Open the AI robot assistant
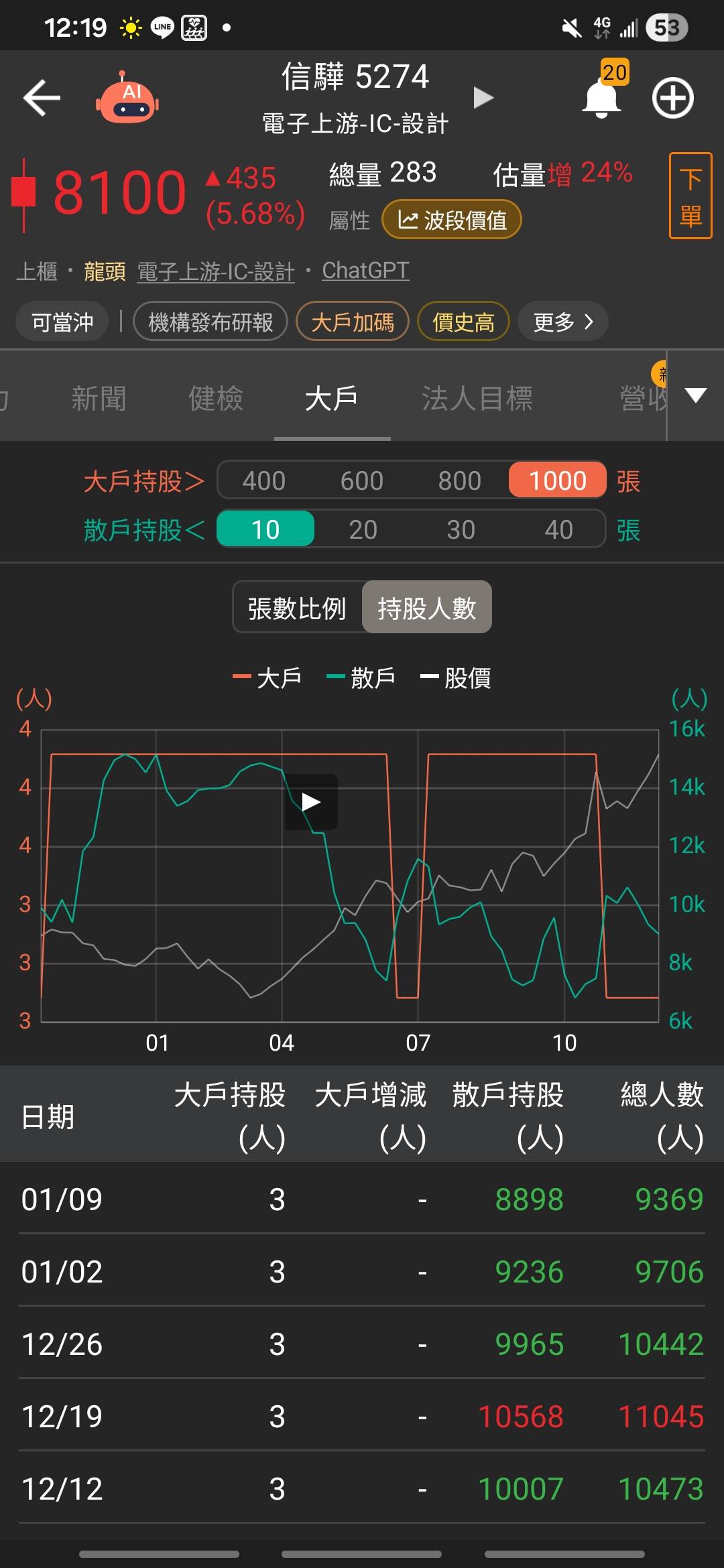Screen dimensions: 724x1568 tap(127, 99)
